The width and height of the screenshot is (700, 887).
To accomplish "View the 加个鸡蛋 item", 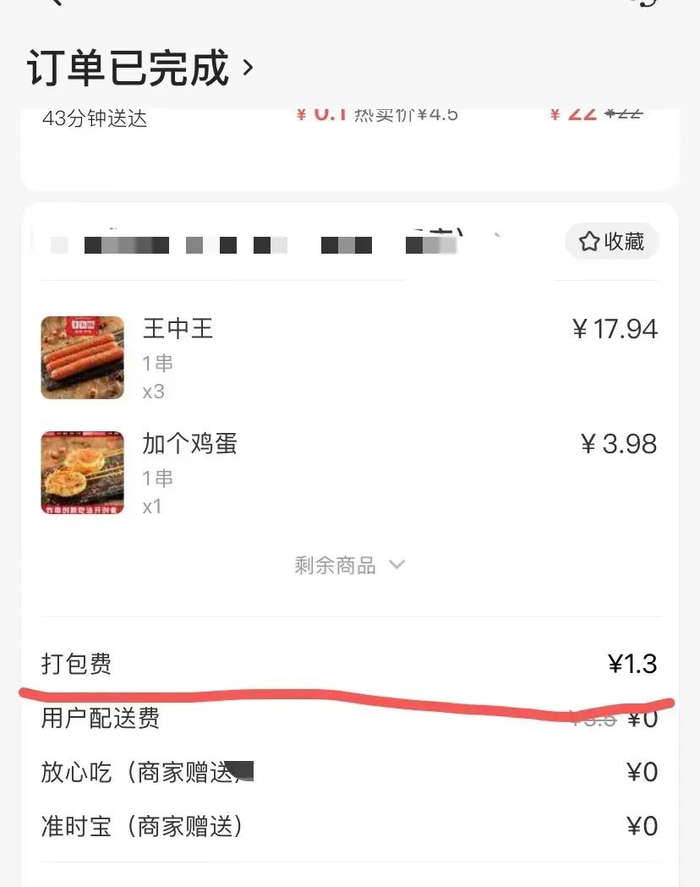I will coord(189,444).
